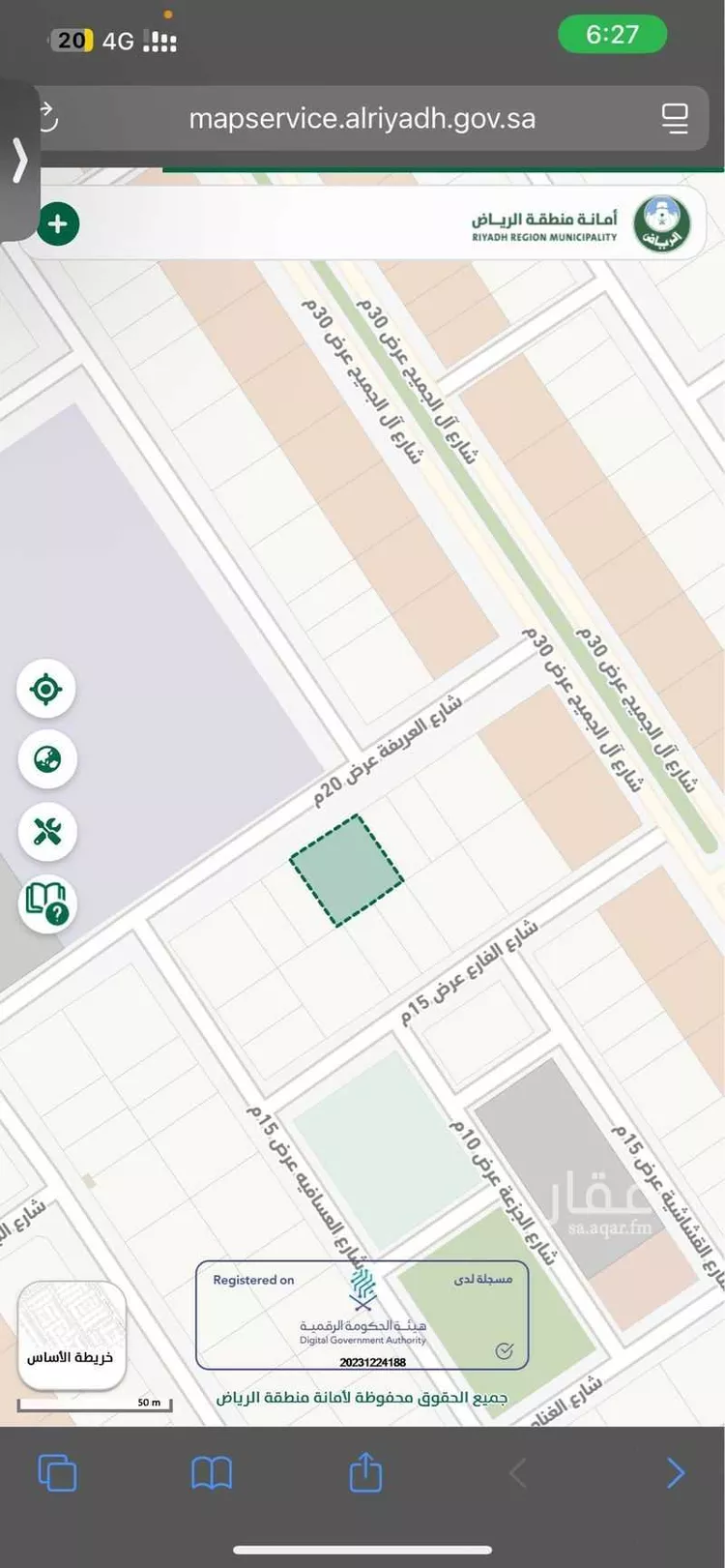This screenshot has width=725, height=1568.
Task: Tap the mapservice.alriyadh.gov.sa address bar
Action: click(362, 119)
